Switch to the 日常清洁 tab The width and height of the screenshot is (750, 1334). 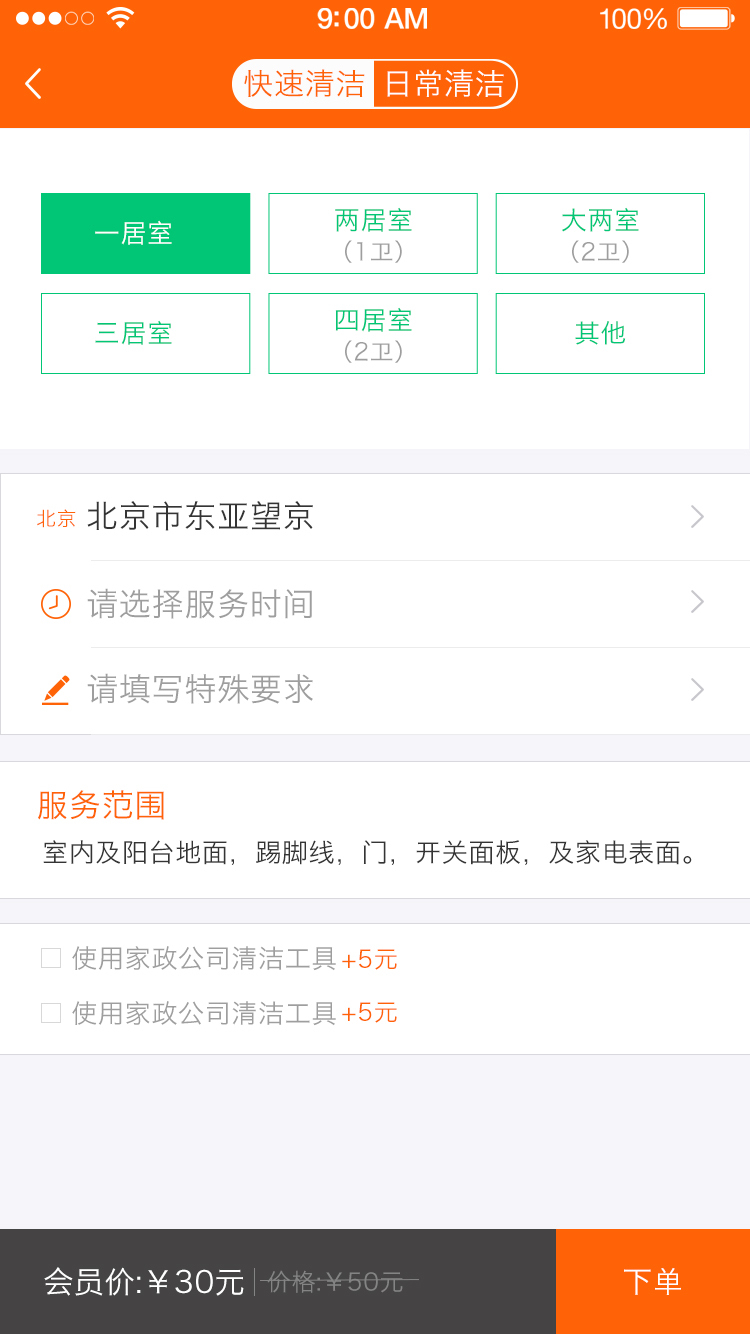coord(445,84)
